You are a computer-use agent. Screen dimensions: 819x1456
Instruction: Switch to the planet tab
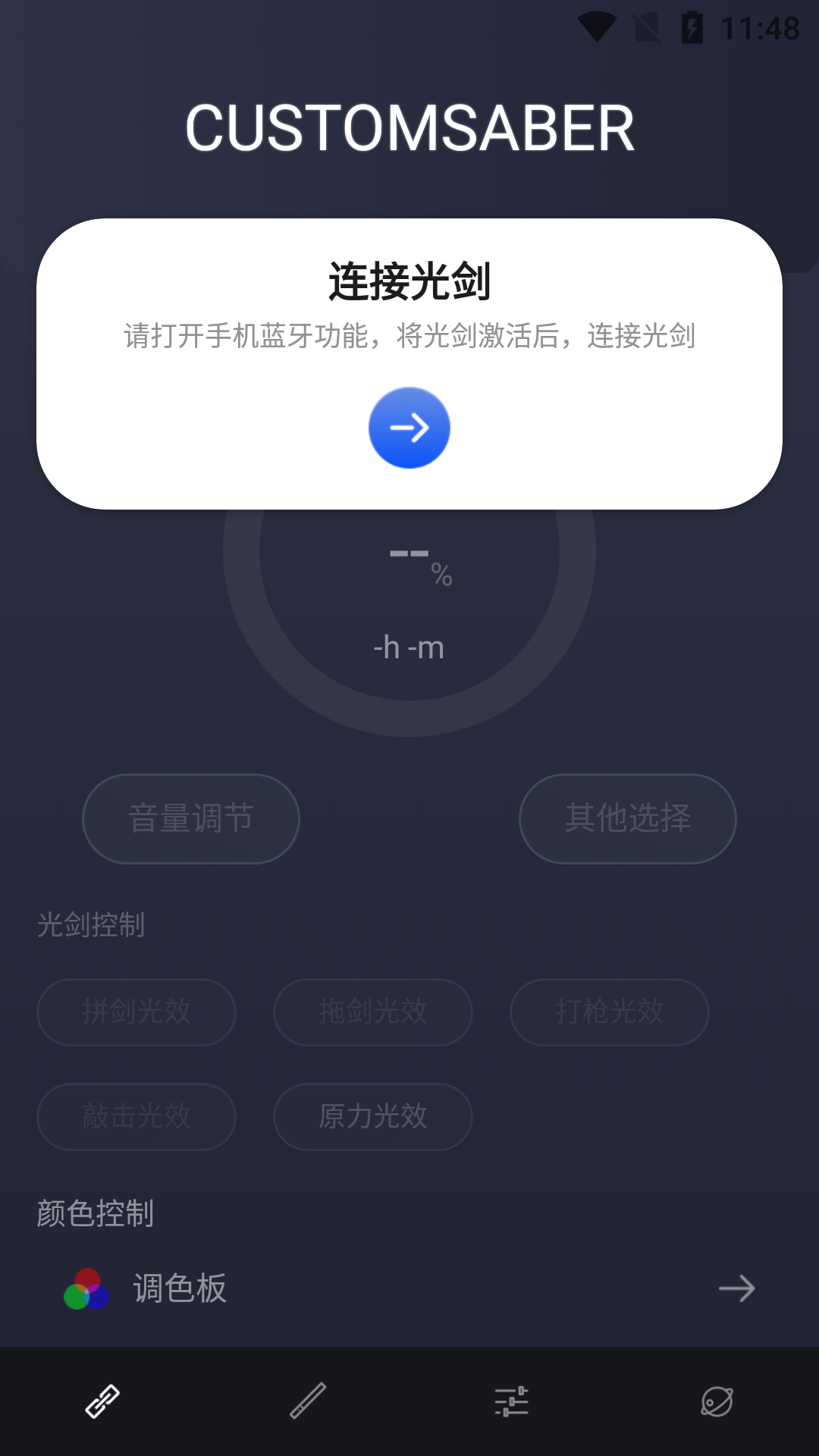click(x=717, y=1401)
